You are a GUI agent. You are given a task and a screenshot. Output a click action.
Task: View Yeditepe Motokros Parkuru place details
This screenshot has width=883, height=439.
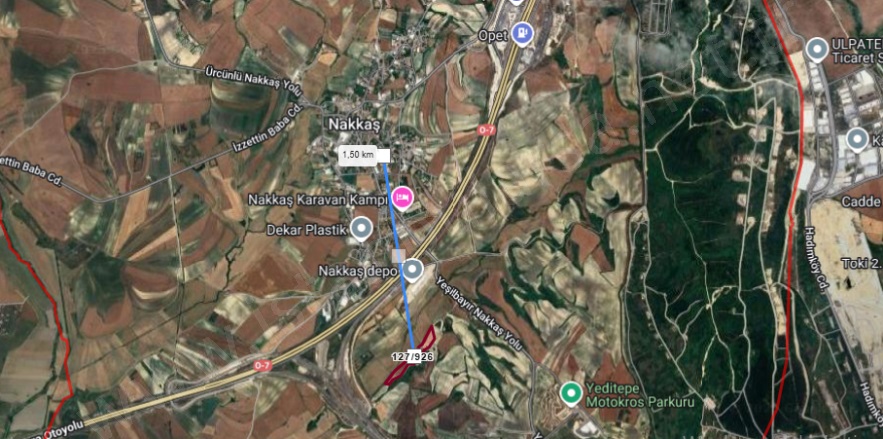(571, 392)
